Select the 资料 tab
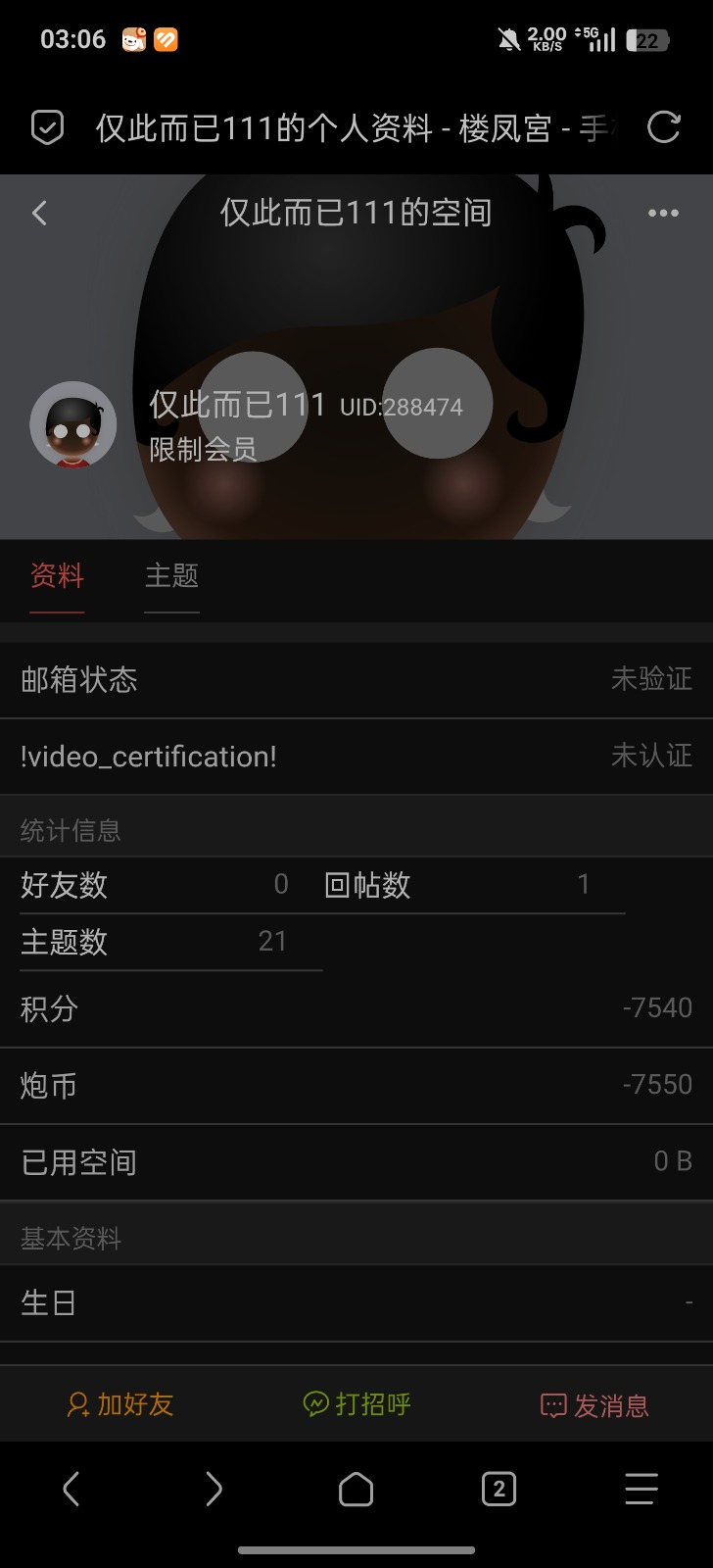Image resolution: width=713 pixels, height=1568 pixels. tap(57, 576)
